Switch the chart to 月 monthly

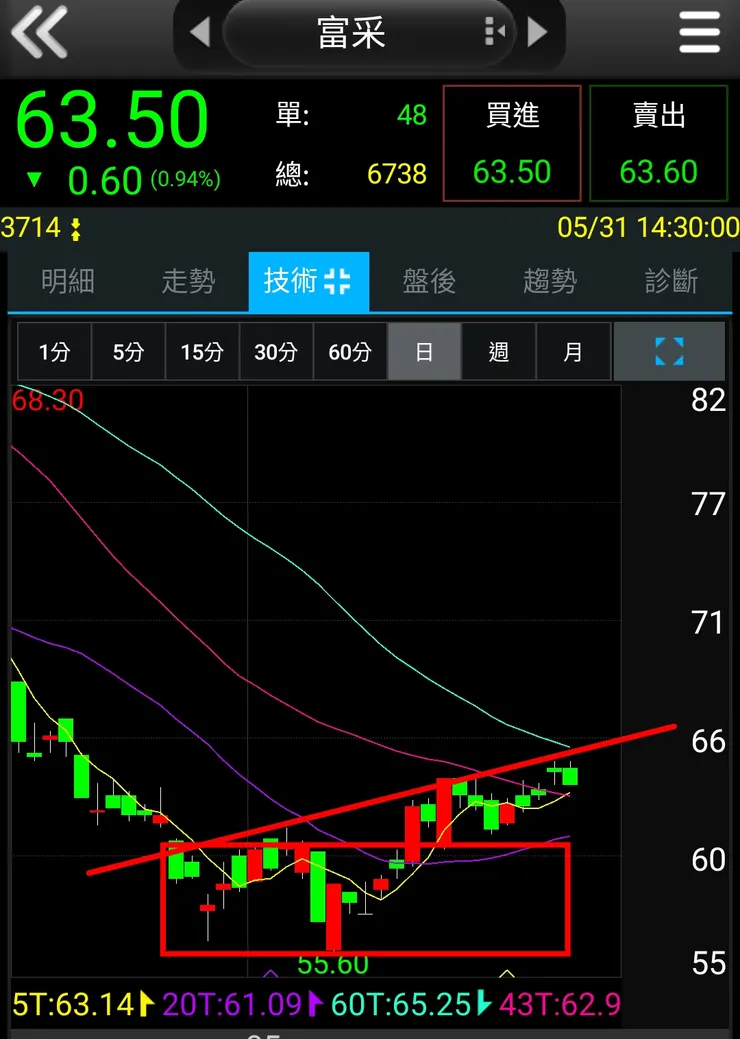572,352
